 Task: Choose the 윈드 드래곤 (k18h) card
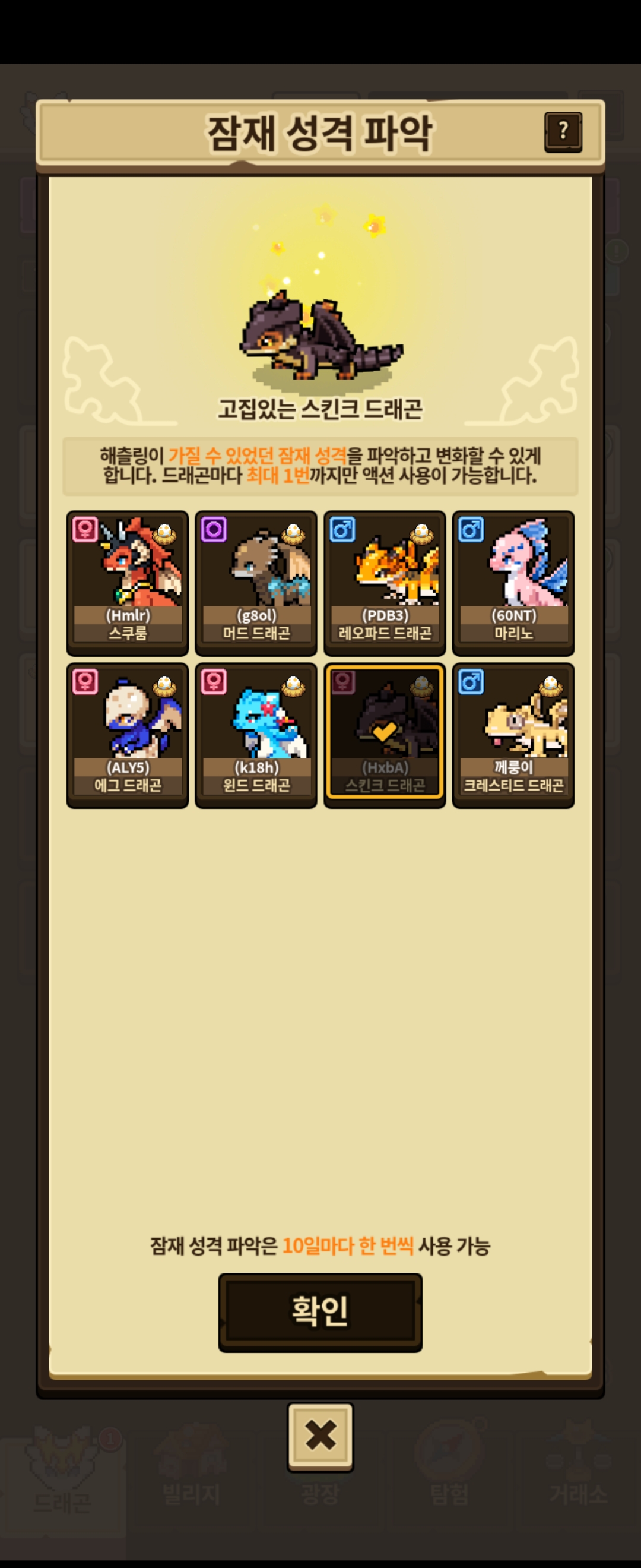pos(256,735)
